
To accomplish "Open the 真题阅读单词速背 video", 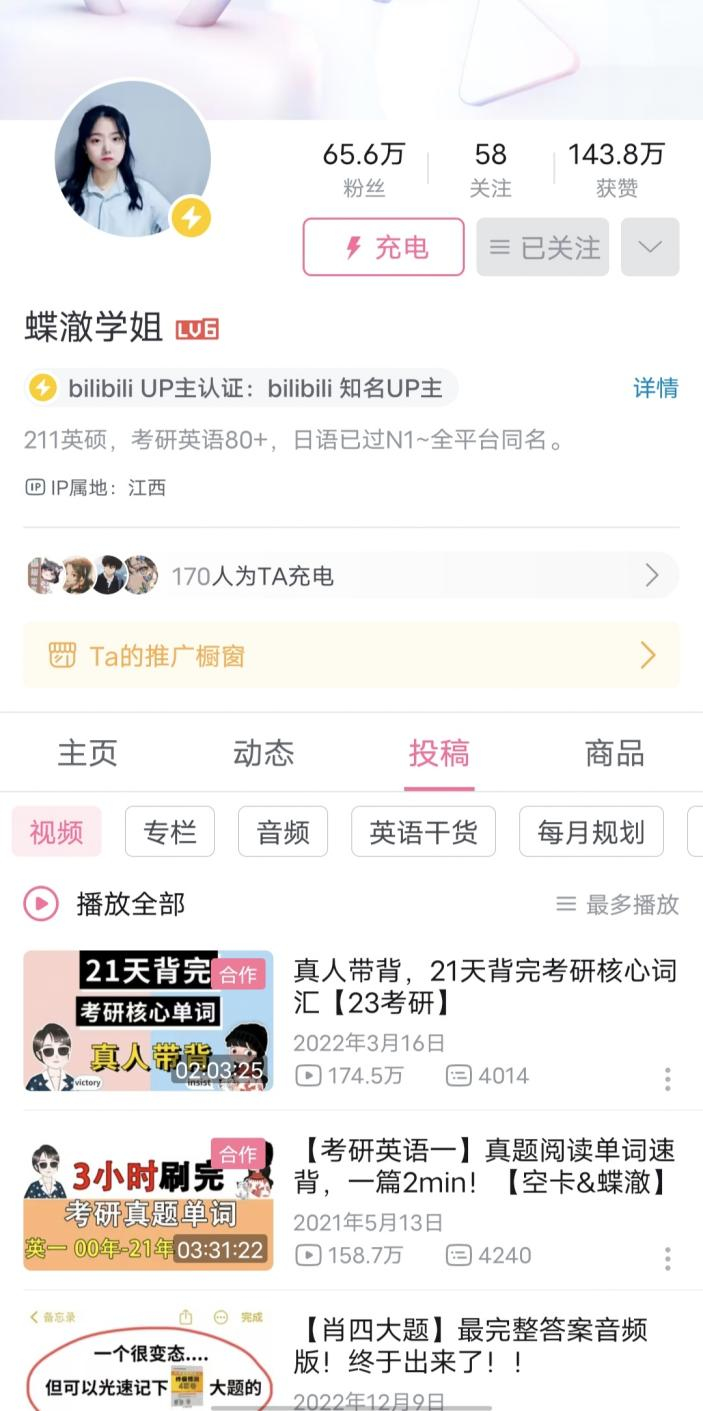I will [351, 1200].
